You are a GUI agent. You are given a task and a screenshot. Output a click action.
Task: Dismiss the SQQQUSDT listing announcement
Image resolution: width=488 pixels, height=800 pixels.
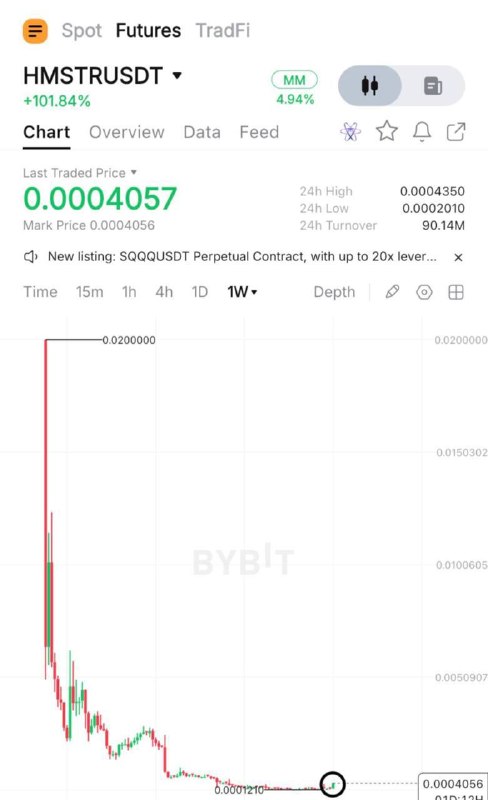pos(458,257)
